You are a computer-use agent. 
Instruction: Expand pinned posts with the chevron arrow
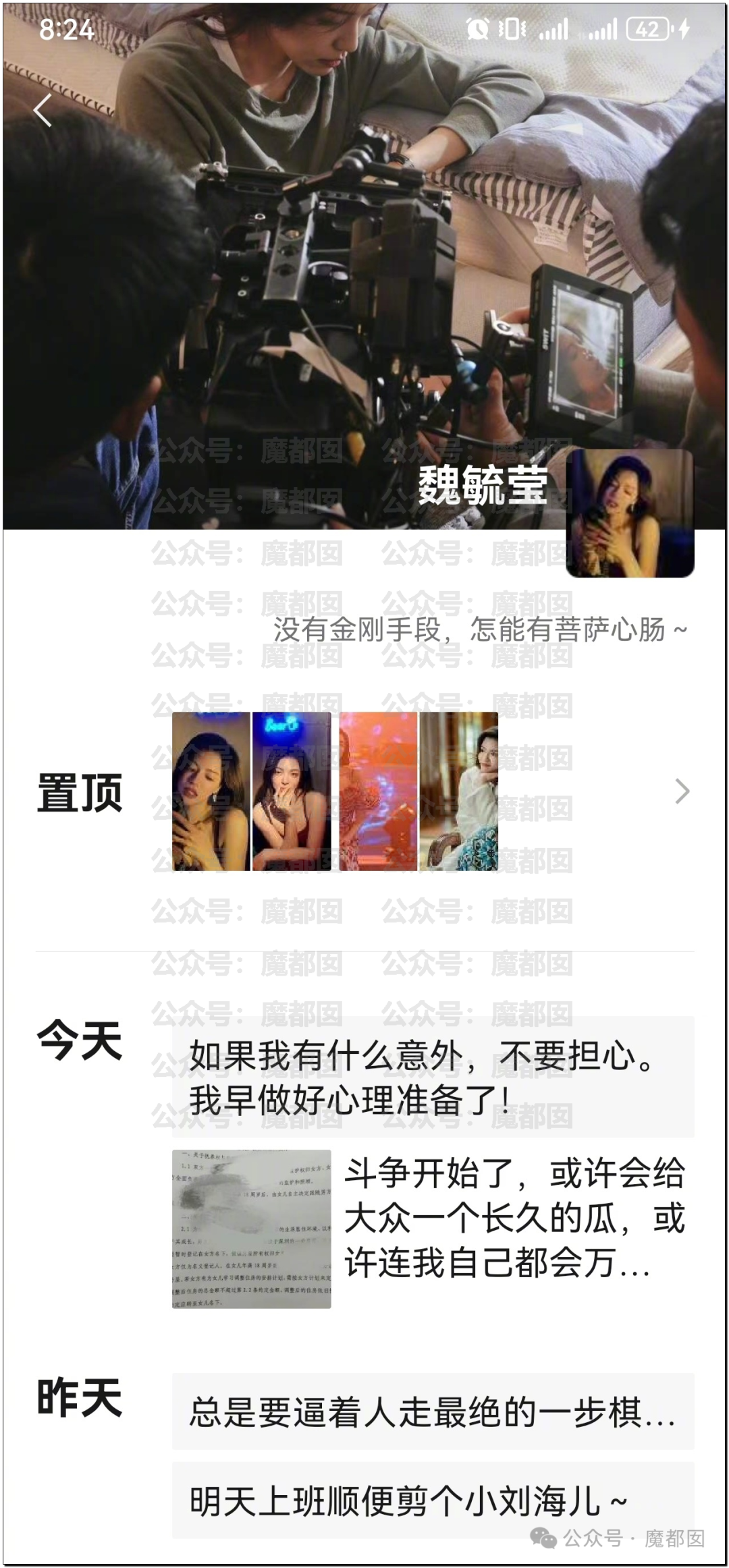(x=682, y=791)
